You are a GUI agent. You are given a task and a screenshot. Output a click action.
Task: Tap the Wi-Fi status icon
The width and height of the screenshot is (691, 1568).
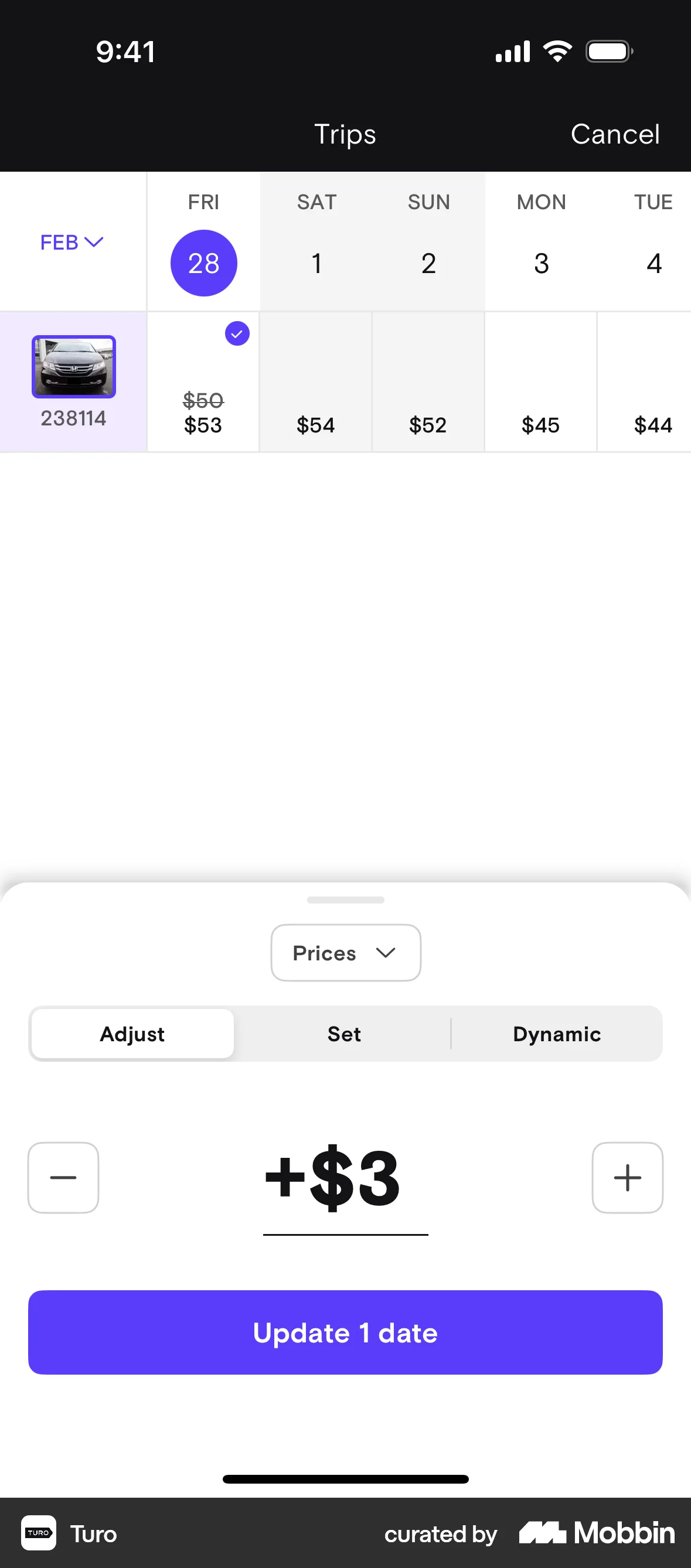tap(556, 51)
